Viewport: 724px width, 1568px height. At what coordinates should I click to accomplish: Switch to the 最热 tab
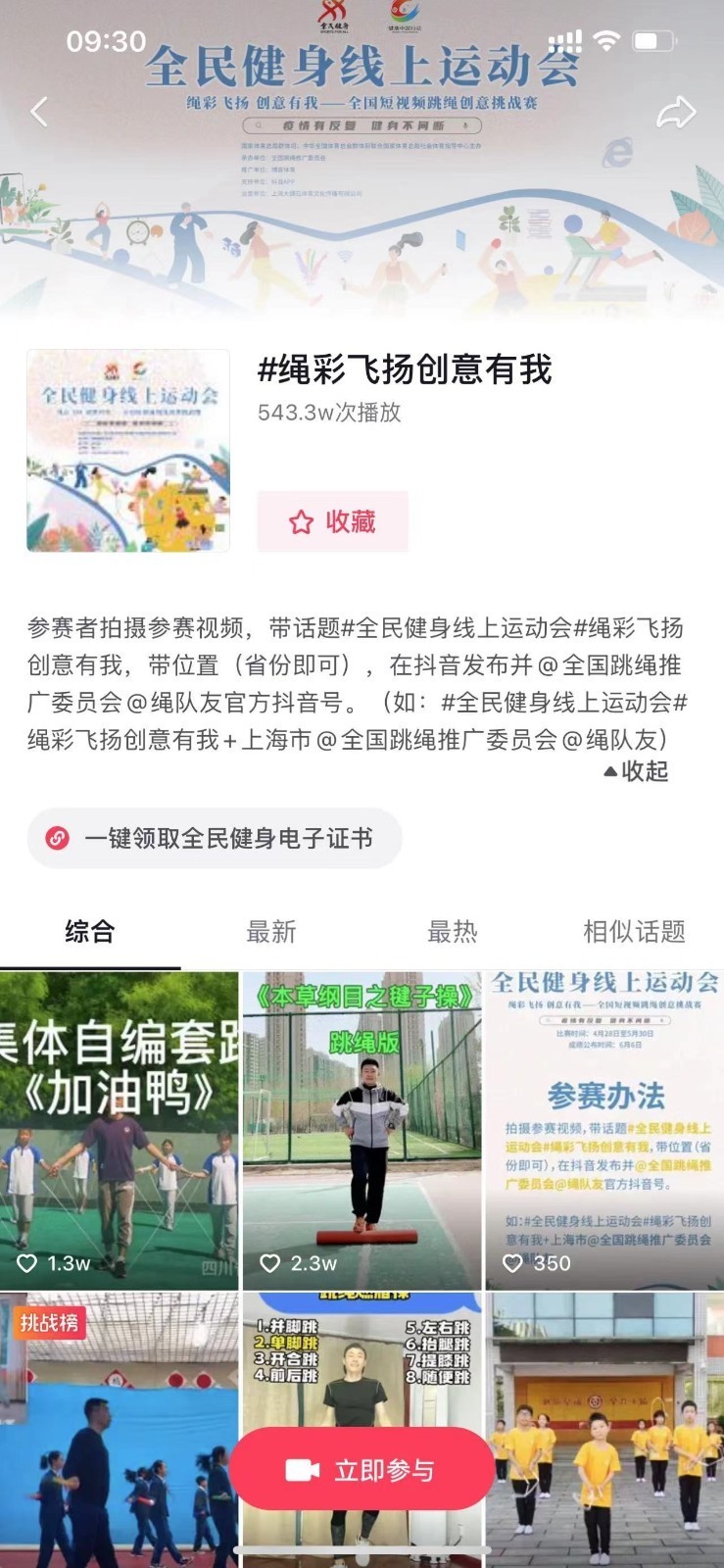[453, 931]
